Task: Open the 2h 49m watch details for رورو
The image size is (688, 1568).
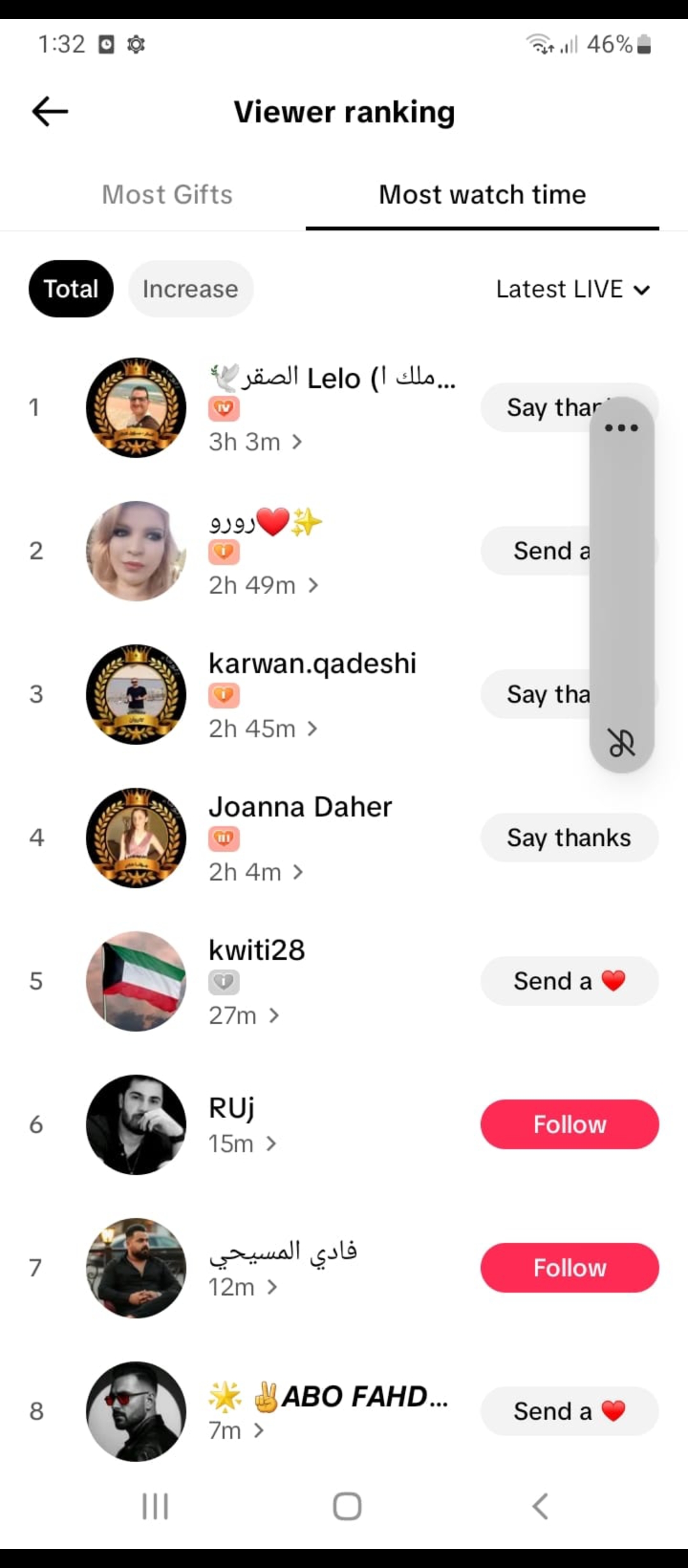Action: (263, 585)
